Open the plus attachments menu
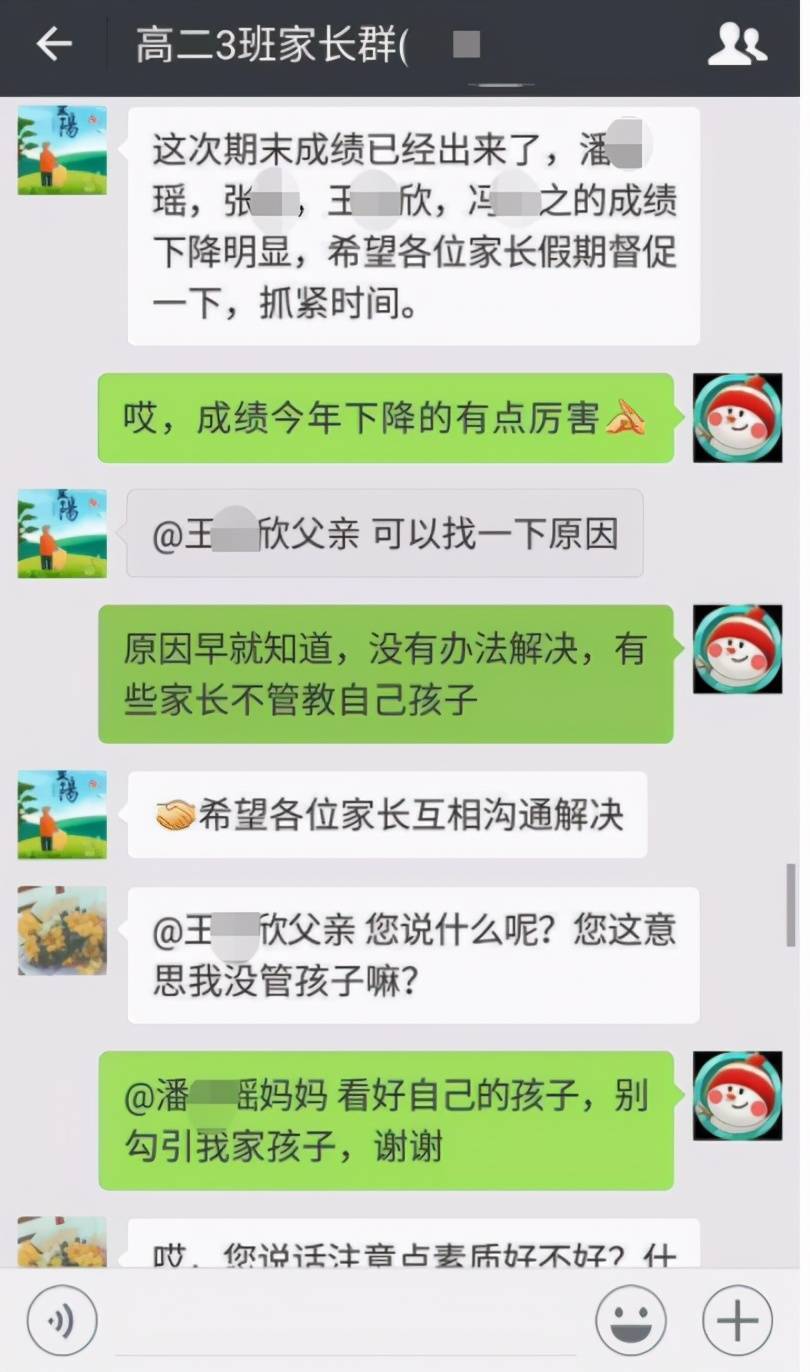Image resolution: width=810 pixels, height=1372 pixels. tap(737, 1320)
